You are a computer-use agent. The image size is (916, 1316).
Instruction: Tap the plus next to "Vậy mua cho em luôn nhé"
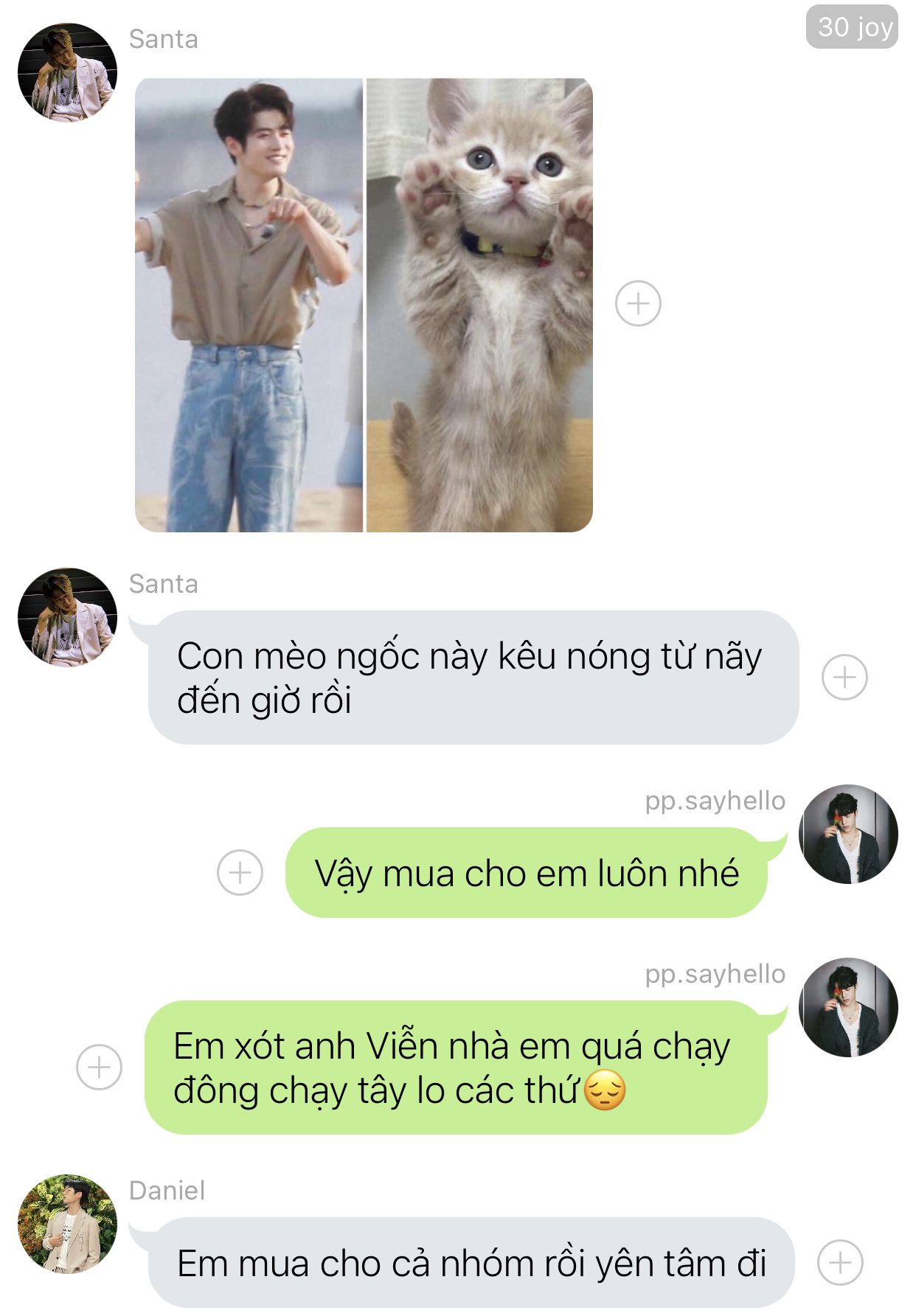[240, 872]
